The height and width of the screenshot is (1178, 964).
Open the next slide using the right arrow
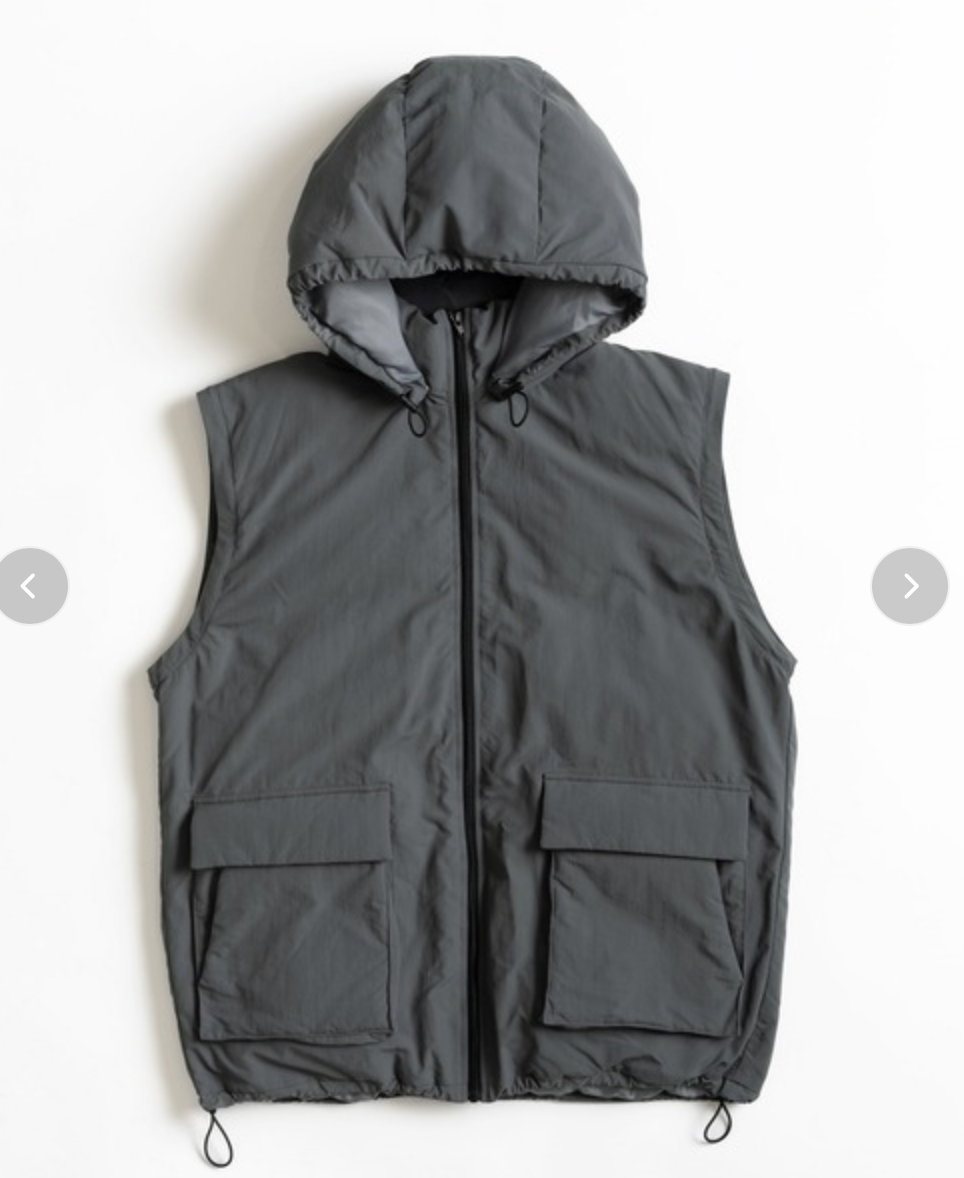point(909,586)
